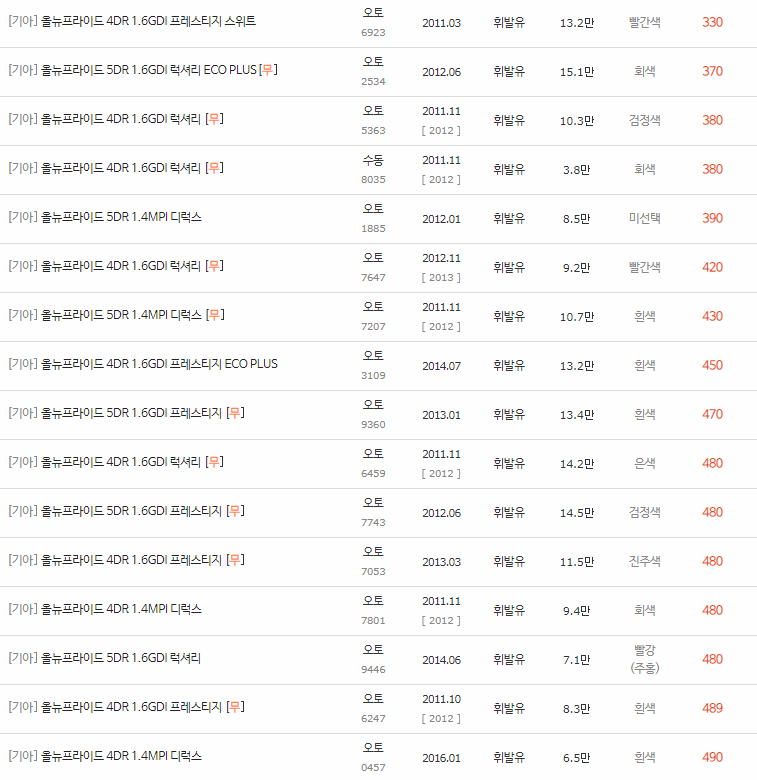This screenshot has width=757, height=780.
Task: Select the 489 priced 프레스티지 listing
Action: click(712, 707)
